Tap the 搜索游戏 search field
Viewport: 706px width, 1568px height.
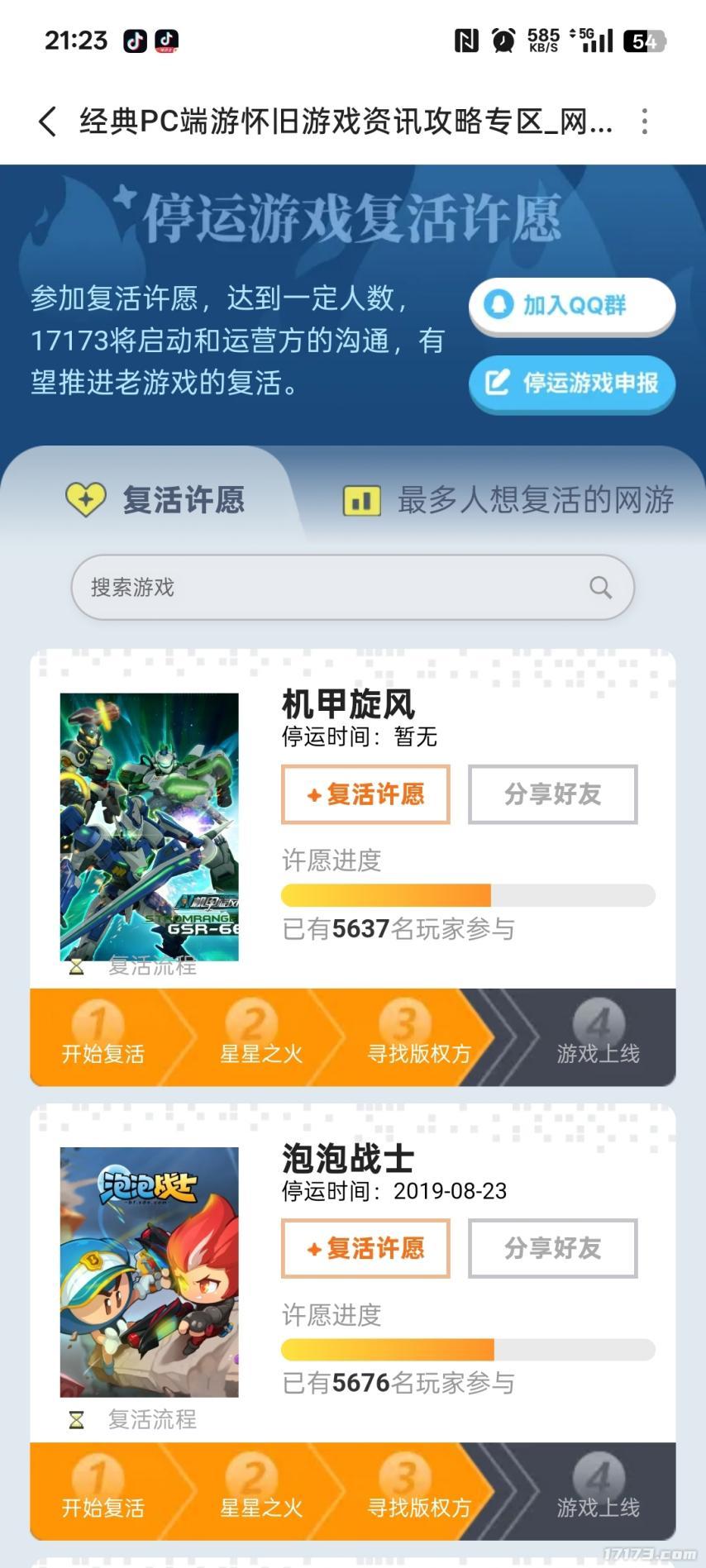coord(331,588)
